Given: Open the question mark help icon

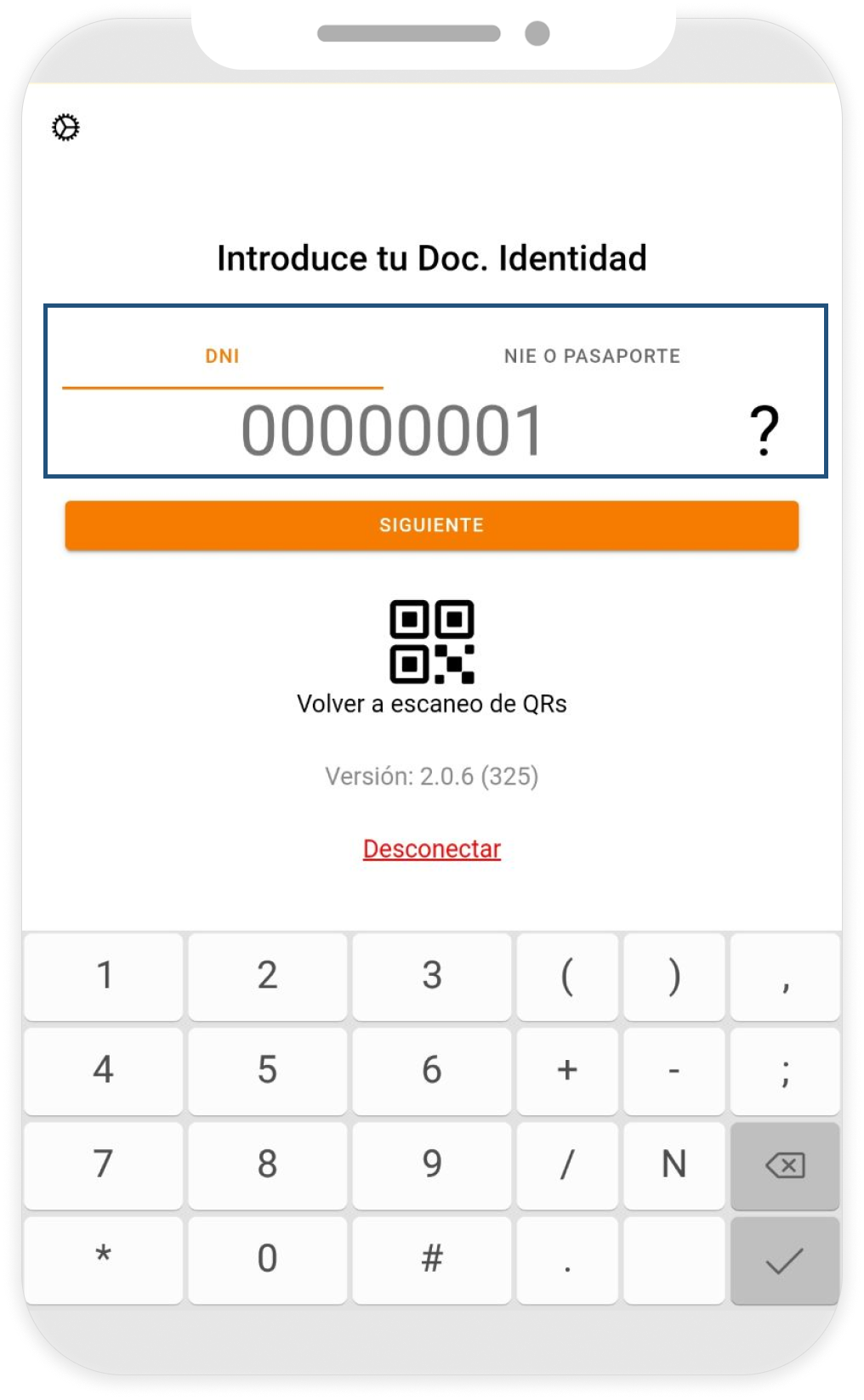Looking at the screenshot, I should [x=764, y=431].
